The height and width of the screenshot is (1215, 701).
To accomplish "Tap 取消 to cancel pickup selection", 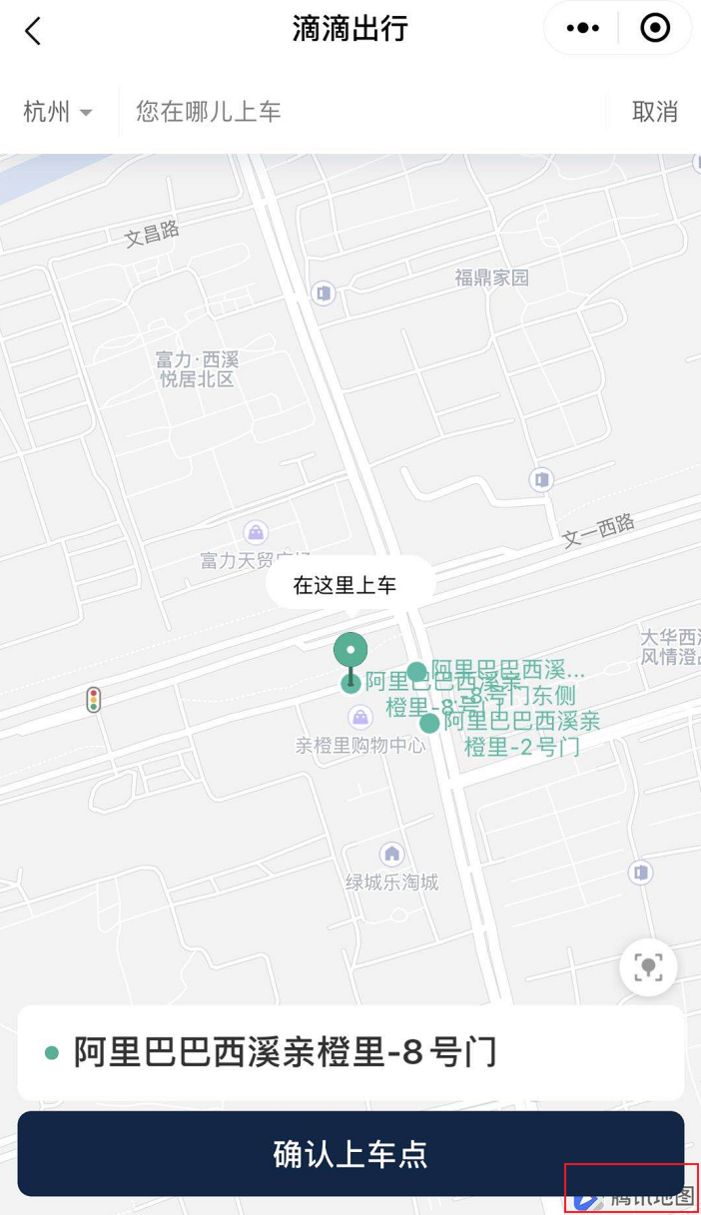I will [x=655, y=111].
